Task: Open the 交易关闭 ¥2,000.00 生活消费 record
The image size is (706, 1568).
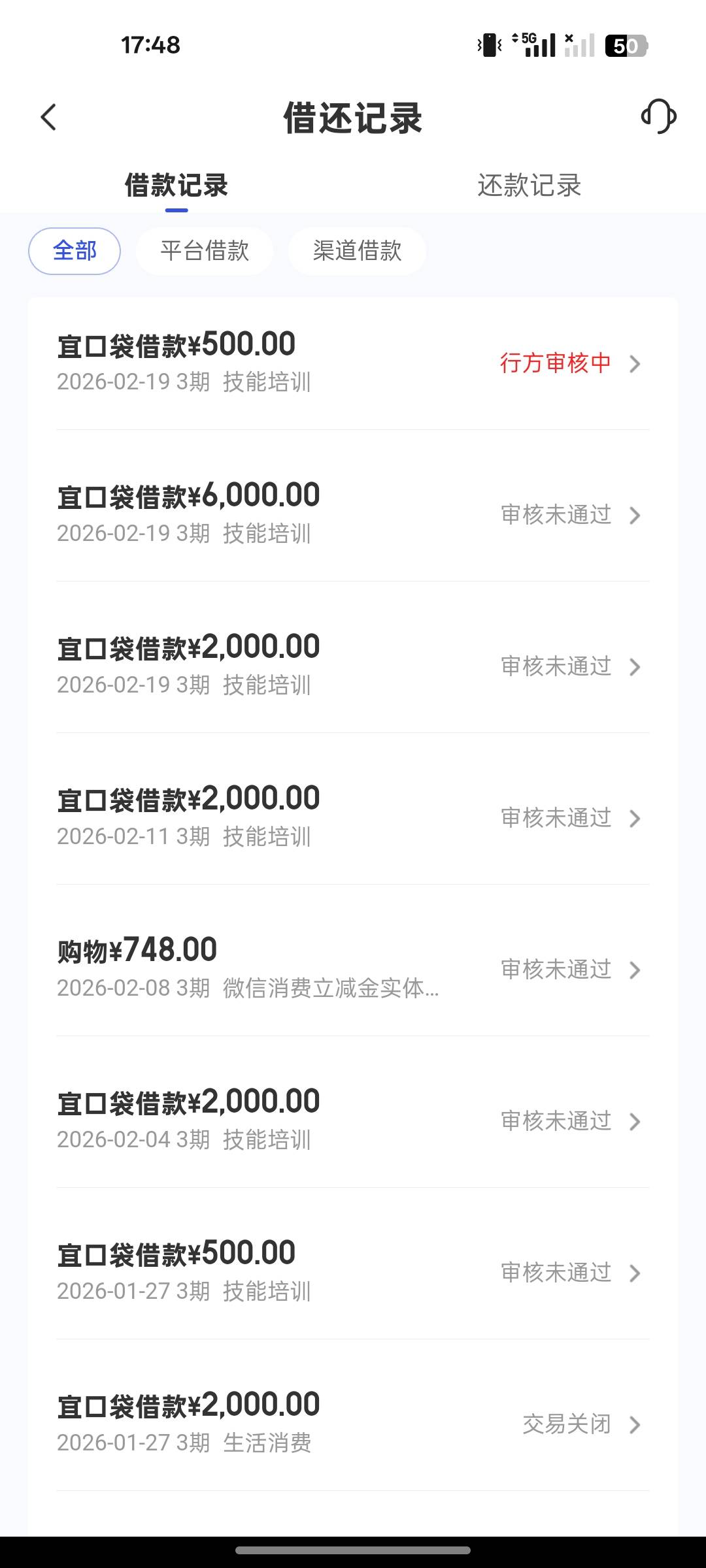Action: point(353,1424)
